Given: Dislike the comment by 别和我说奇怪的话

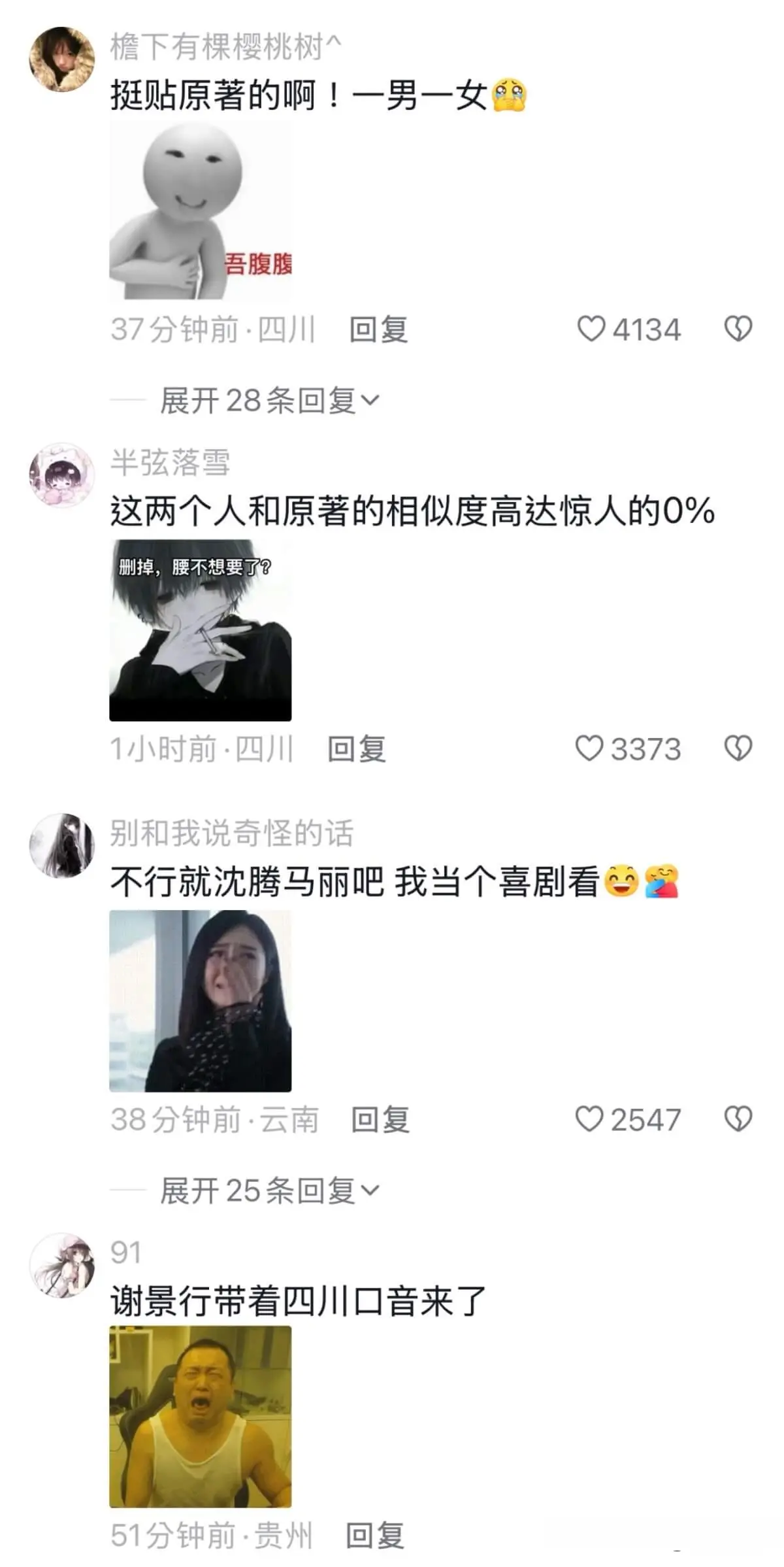Looking at the screenshot, I should [x=738, y=1119].
